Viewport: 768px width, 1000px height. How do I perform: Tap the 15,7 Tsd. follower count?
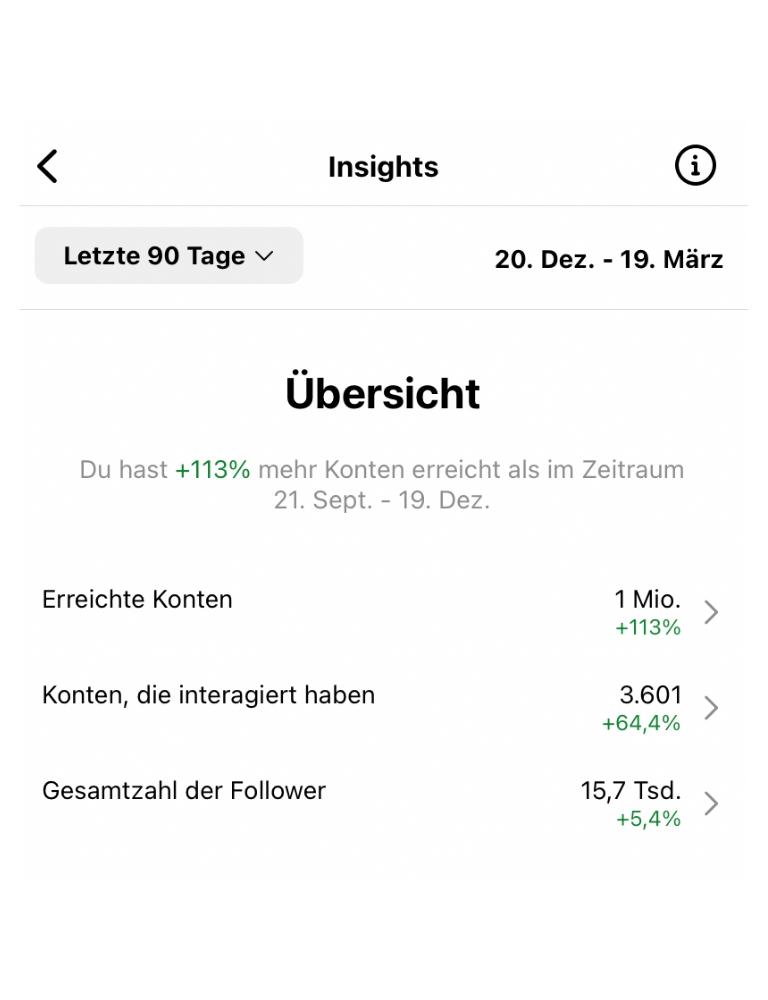(631, 790)
